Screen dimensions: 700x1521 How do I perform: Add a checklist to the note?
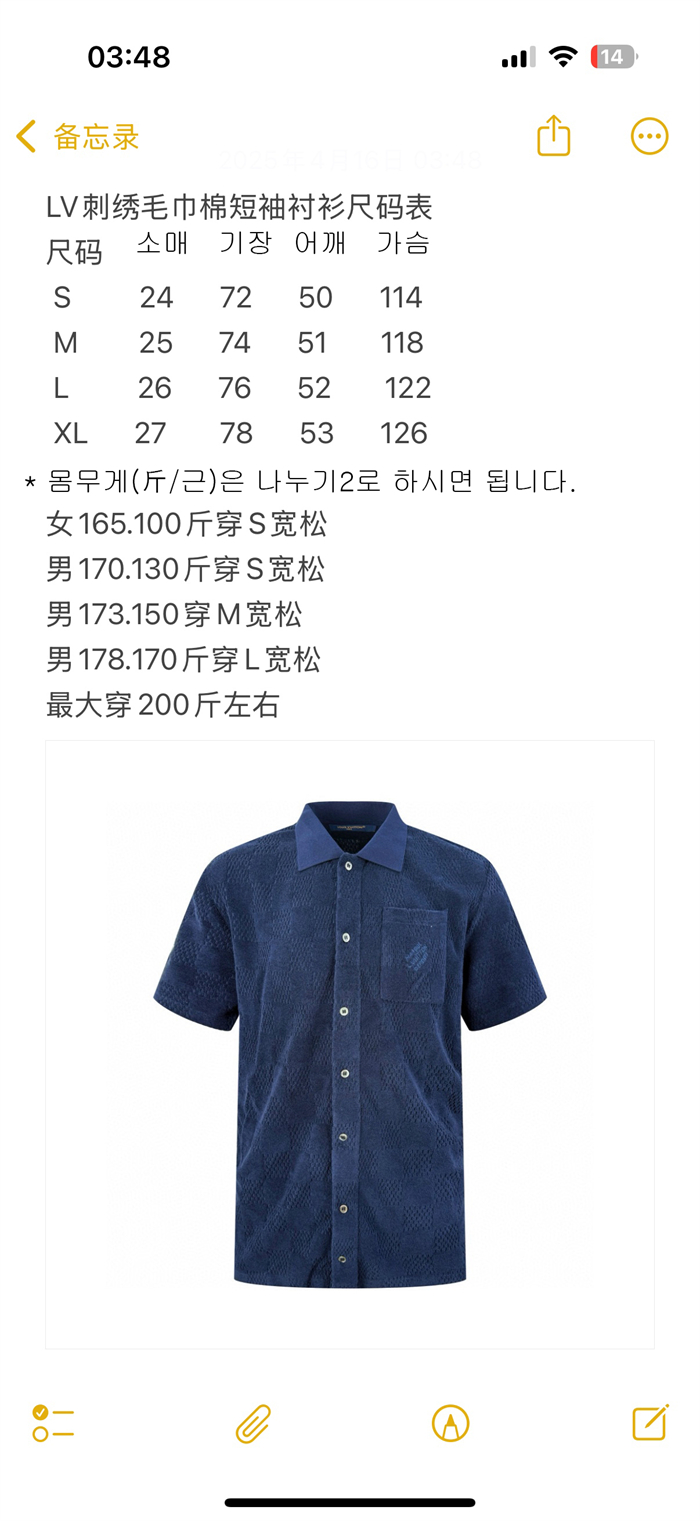53,1422
